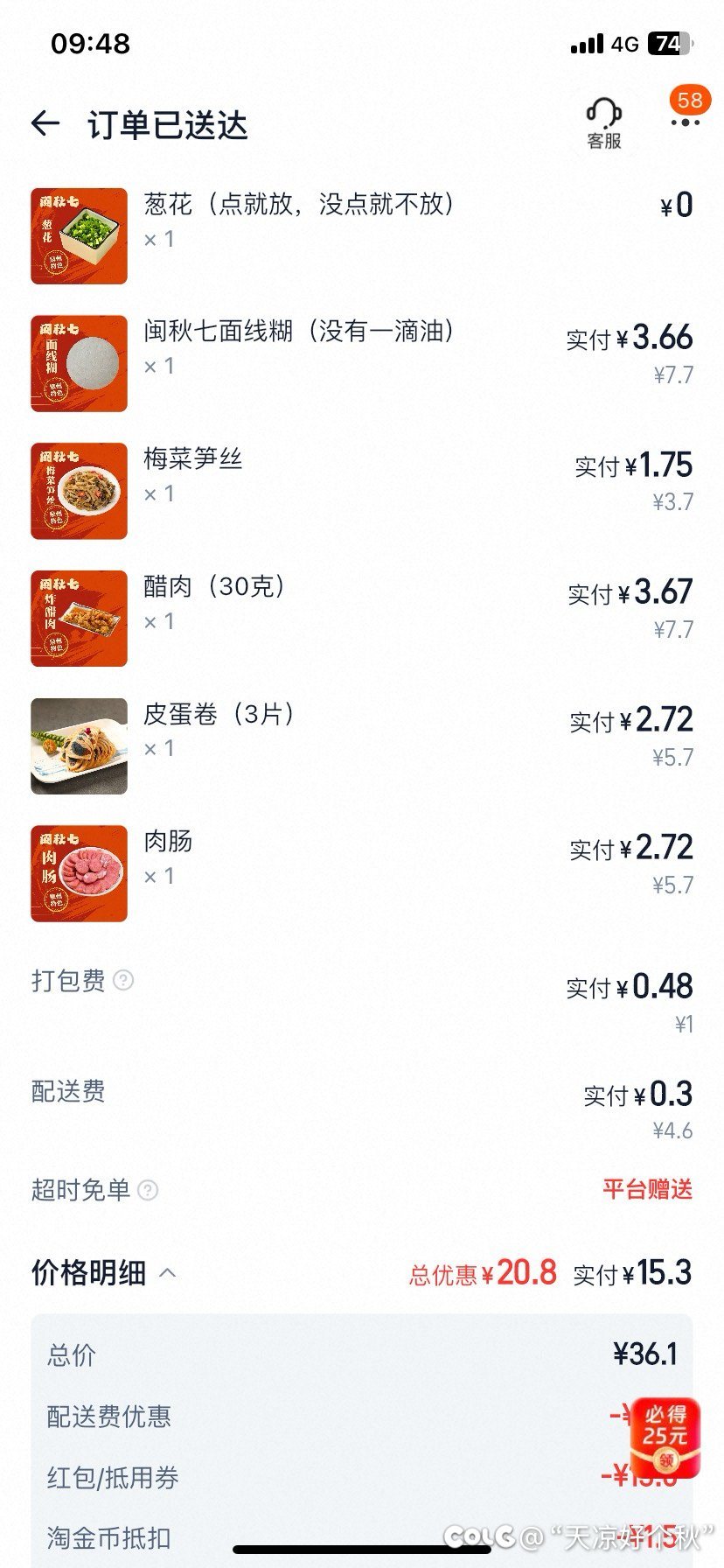The width and height of the screenshot is (724, 1568).
Task: Open the 闽秋七面线糊 item thumbnail
Action: (x=78, y=362)
